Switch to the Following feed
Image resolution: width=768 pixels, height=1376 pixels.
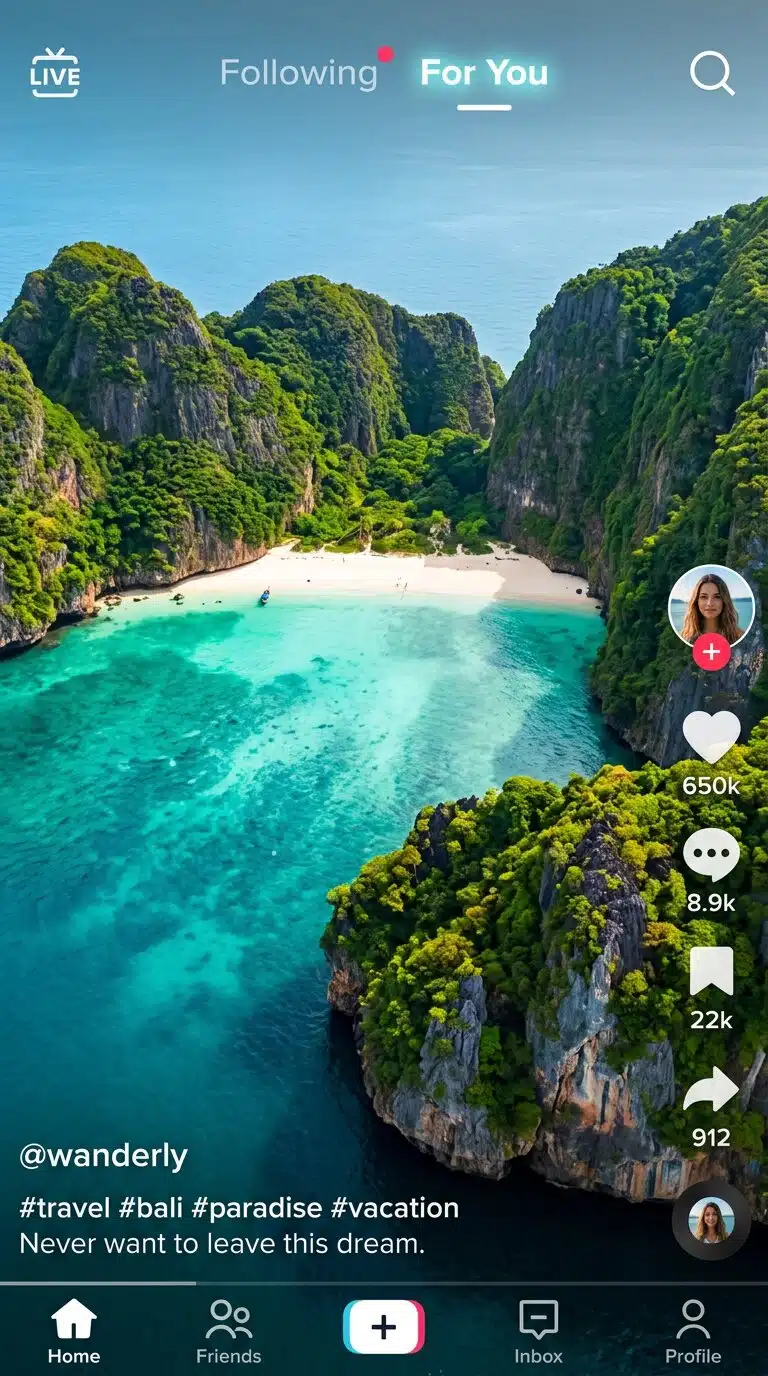click(x=298, y=73)
